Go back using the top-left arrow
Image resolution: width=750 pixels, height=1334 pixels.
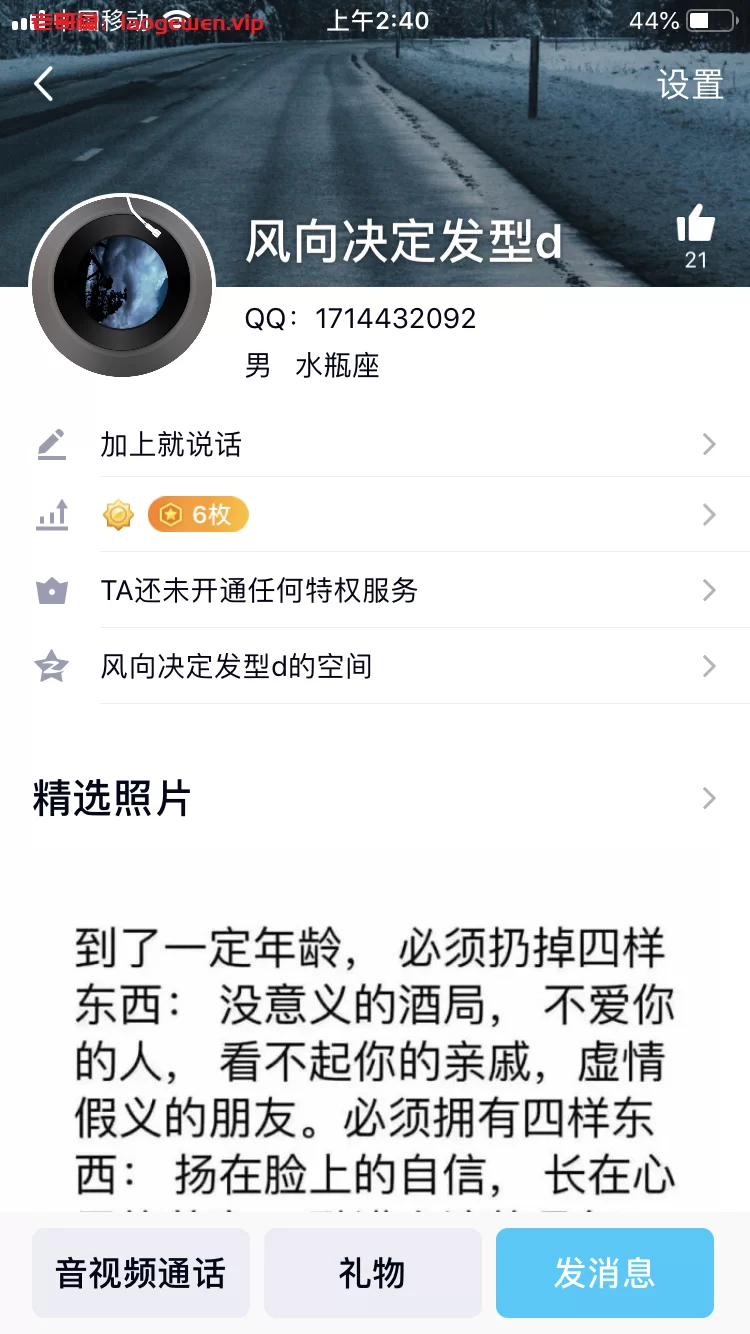tap(44, 85)
